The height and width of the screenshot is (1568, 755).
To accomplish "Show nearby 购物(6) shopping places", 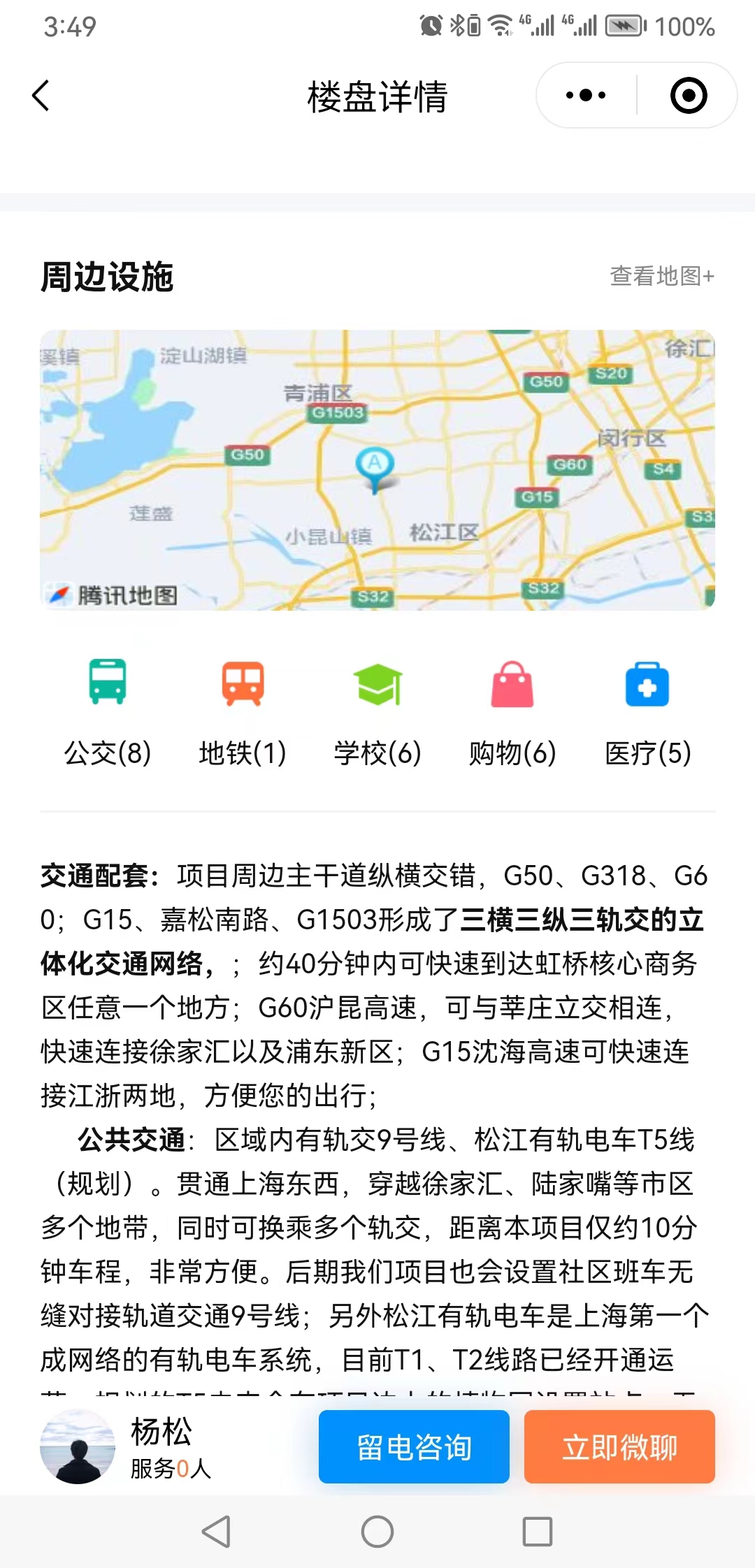I will (x=512, y=713).
